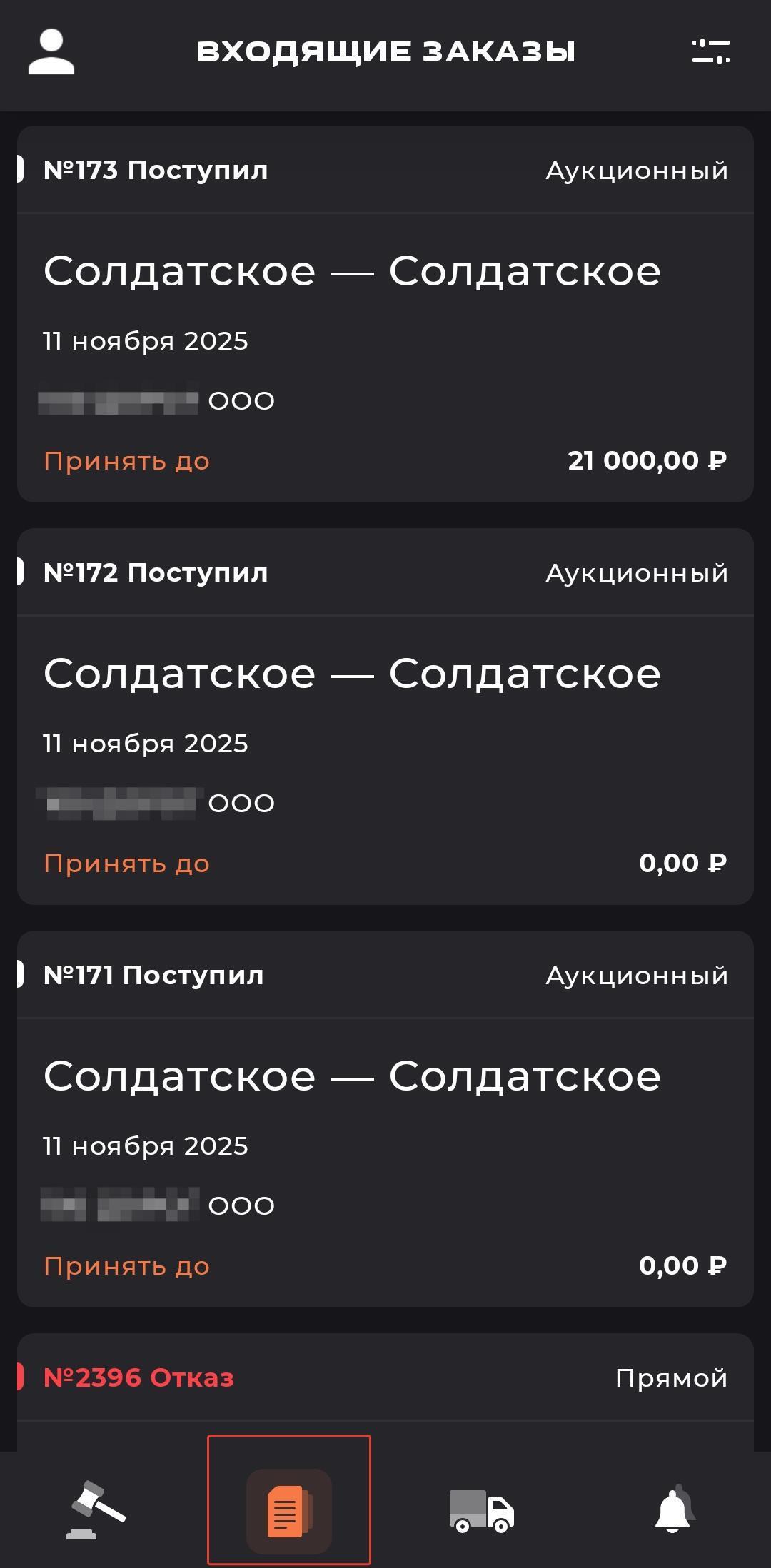
Task: Open the user profile icon
Action: click(51, 51)
